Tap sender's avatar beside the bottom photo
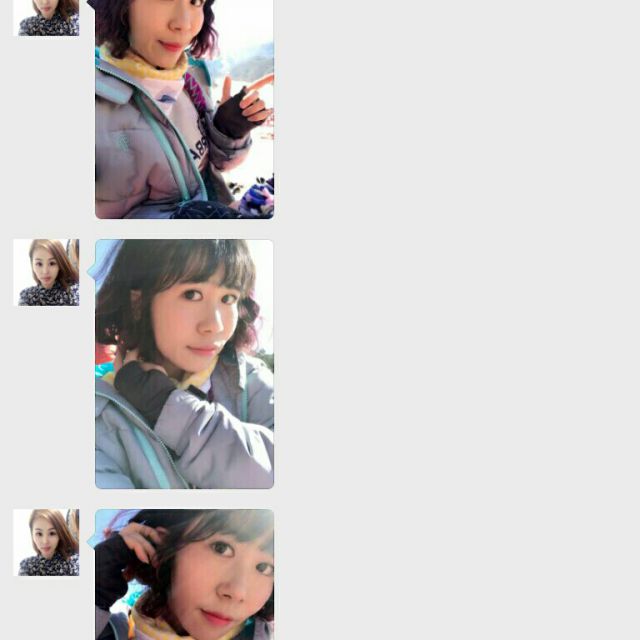 46,542
